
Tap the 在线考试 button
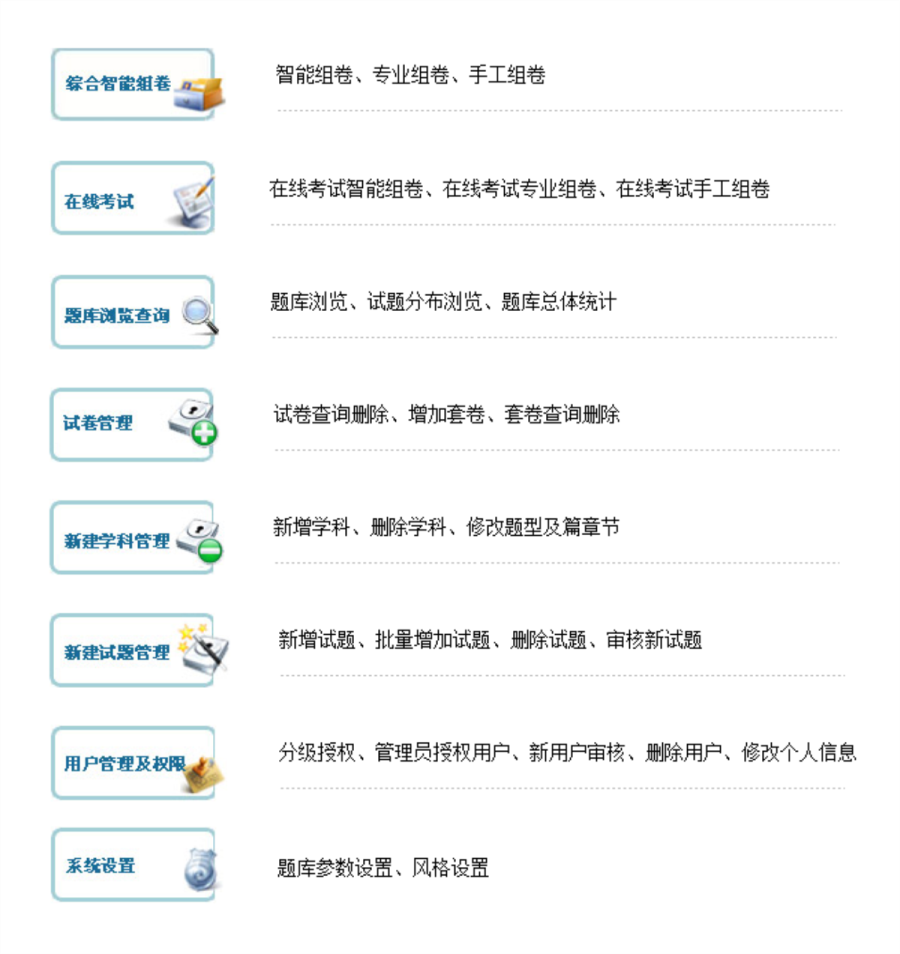[133, 199]
